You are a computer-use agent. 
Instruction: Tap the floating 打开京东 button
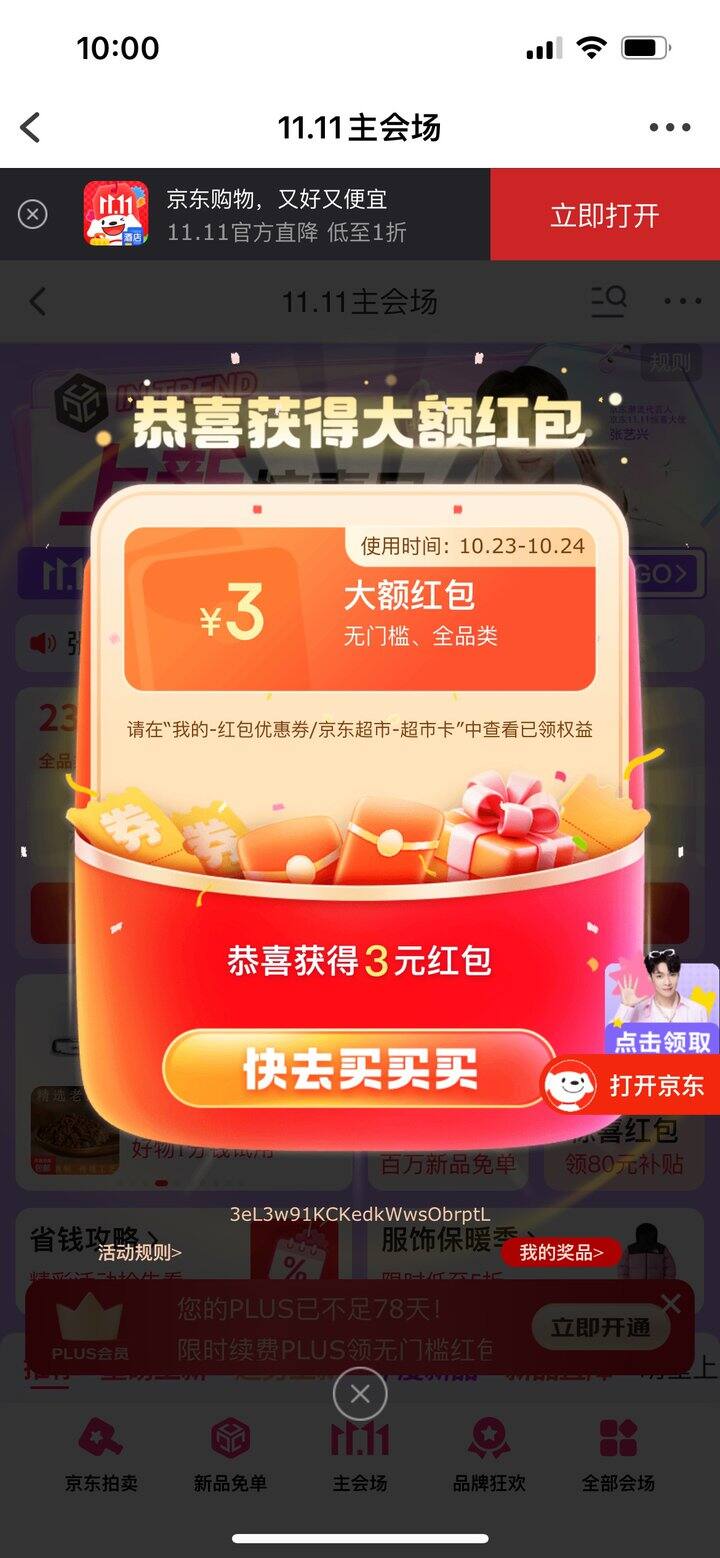click(632, 1085)
